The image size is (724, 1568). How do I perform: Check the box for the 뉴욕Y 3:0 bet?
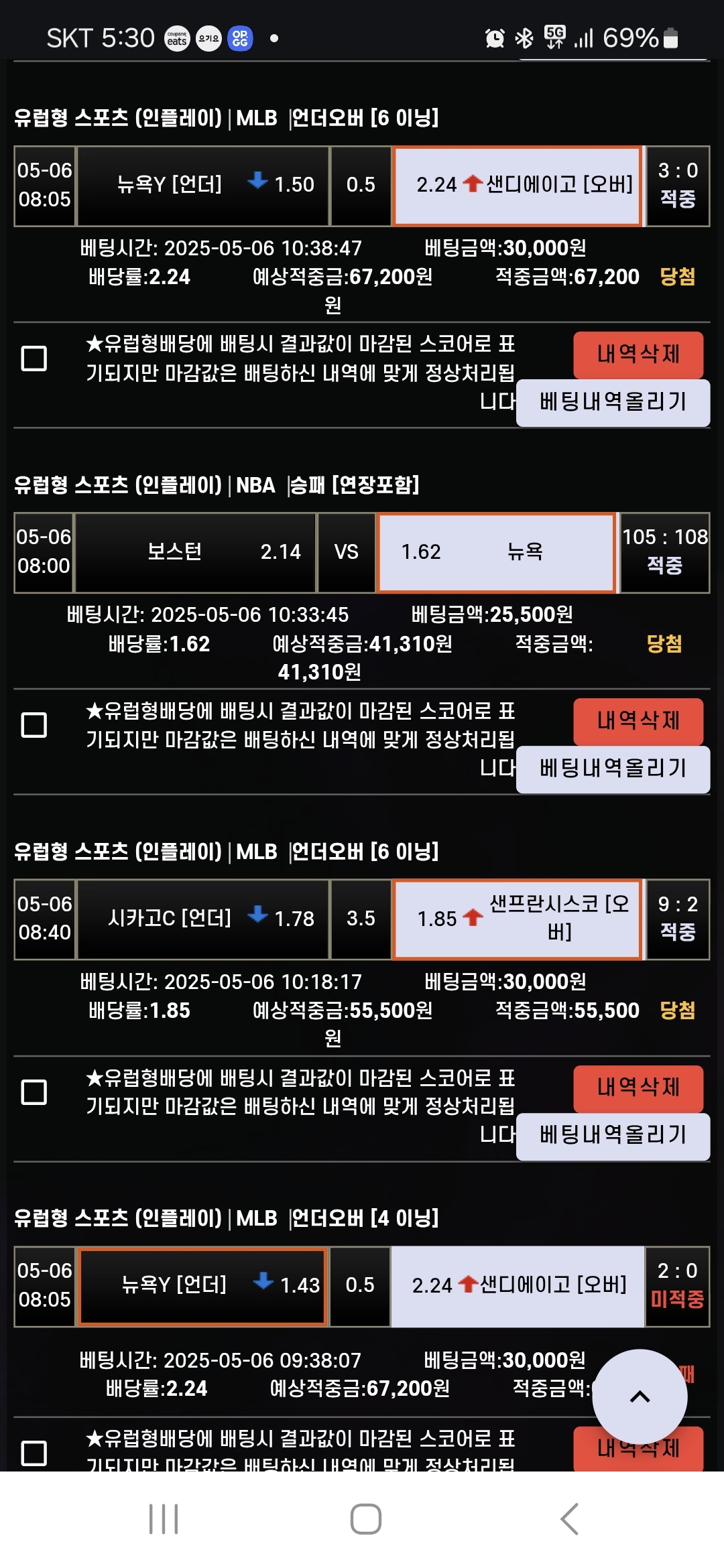pyautogui.click(x=34, y=358)
